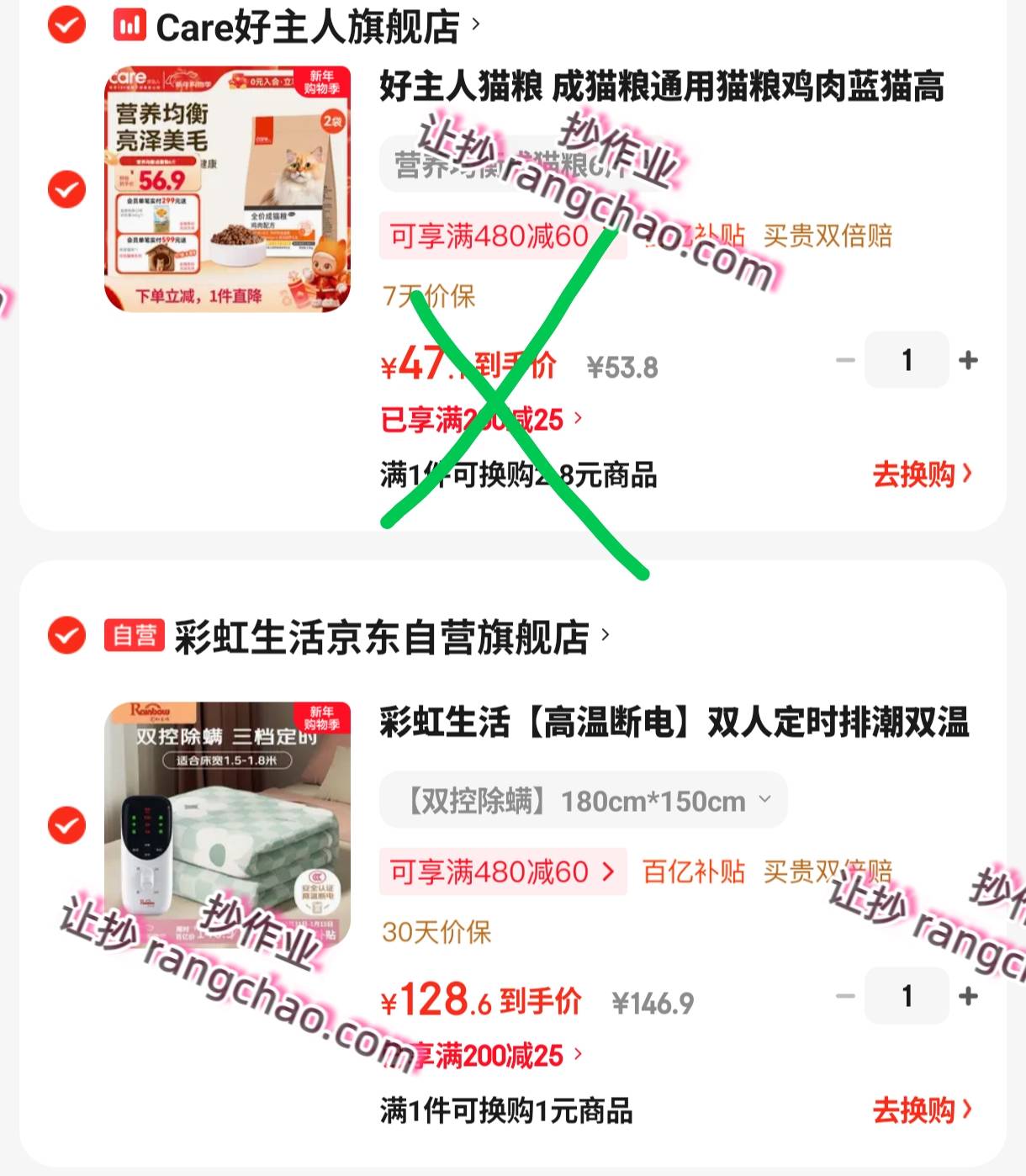Deselect the 好主人猫粮 item checkbox

(x=66, y=189)
